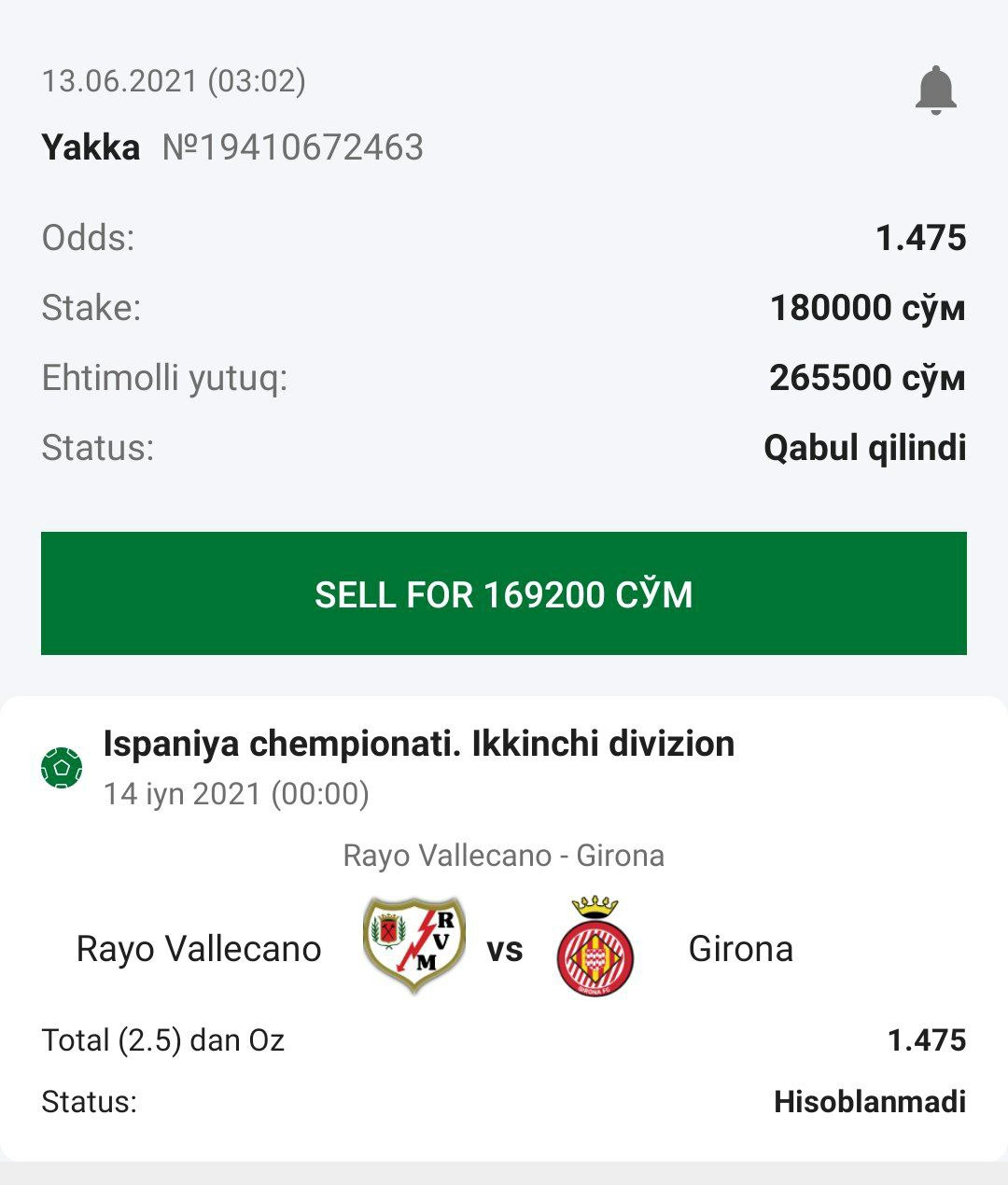Open the Rayo Vallecano vs Girona match

click(x=504, y=948)
